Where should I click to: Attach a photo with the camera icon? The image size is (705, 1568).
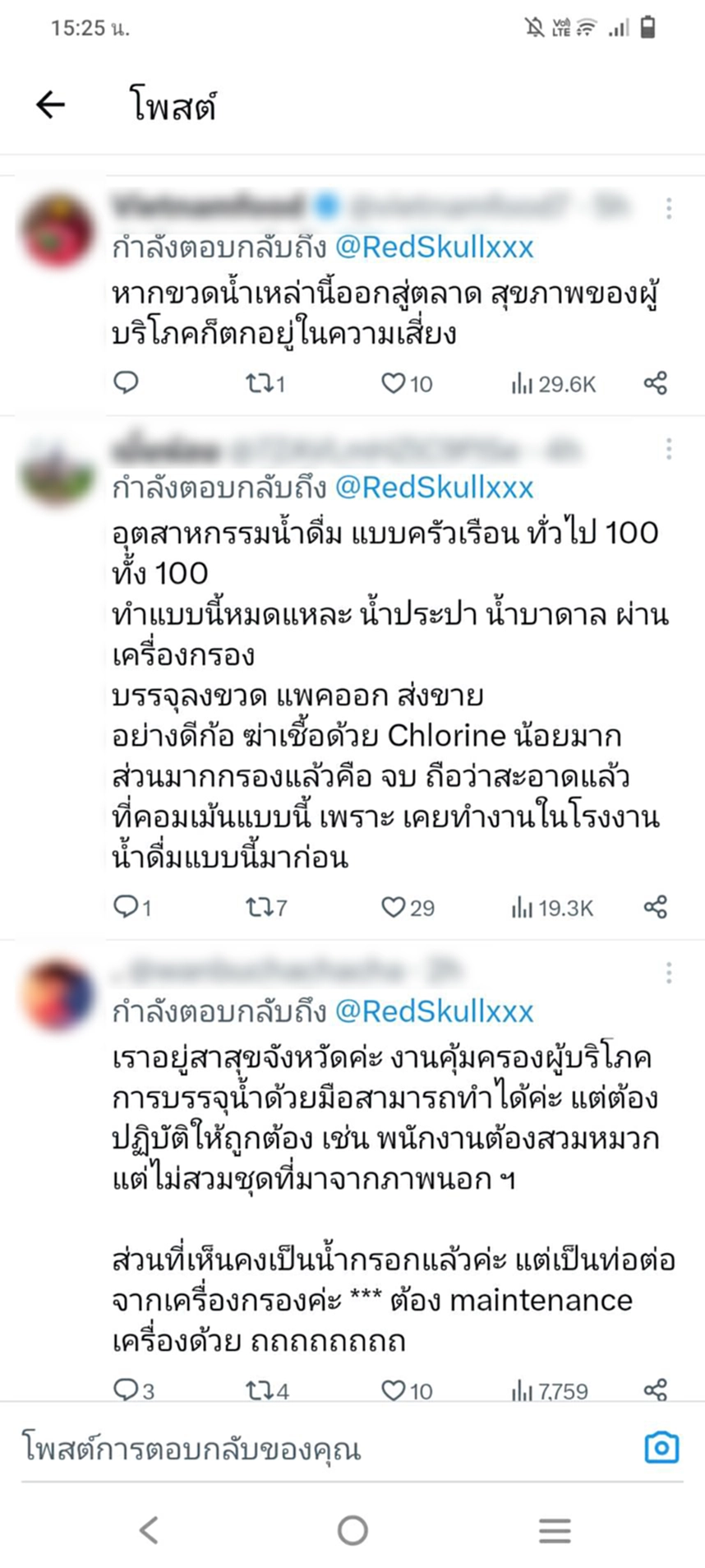point(661,1448)
